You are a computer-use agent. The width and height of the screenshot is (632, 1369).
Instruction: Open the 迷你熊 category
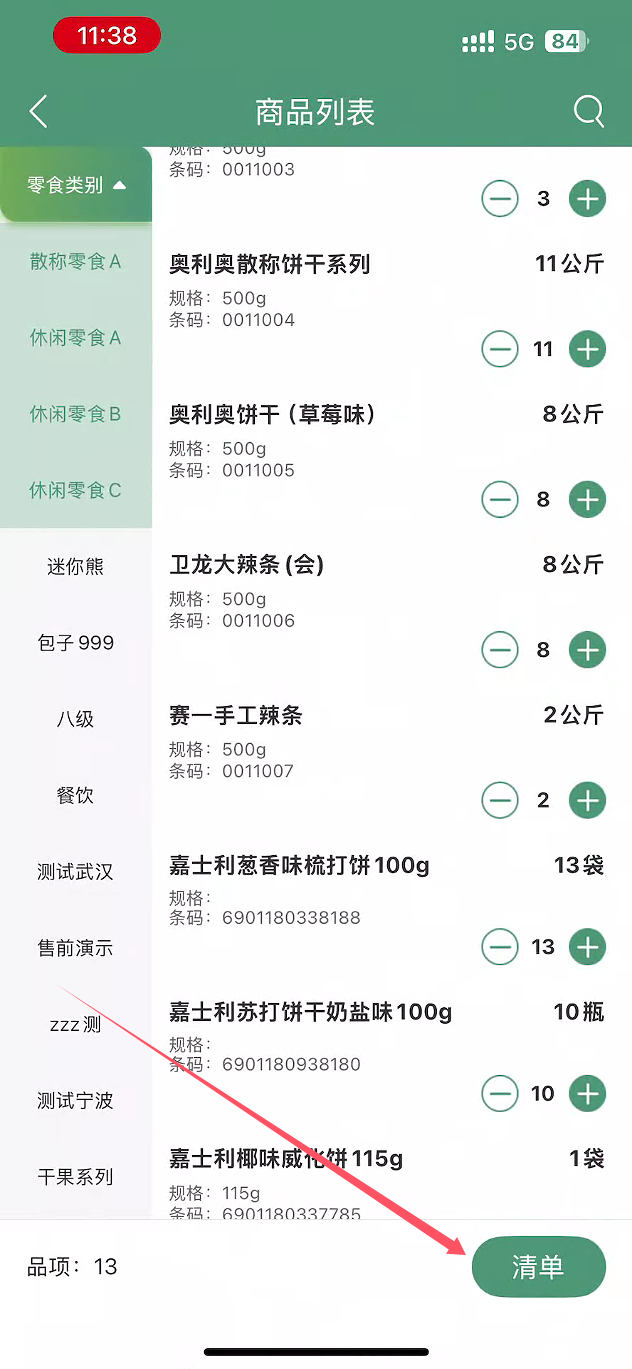pyautogui.click(x=75, y=567)
